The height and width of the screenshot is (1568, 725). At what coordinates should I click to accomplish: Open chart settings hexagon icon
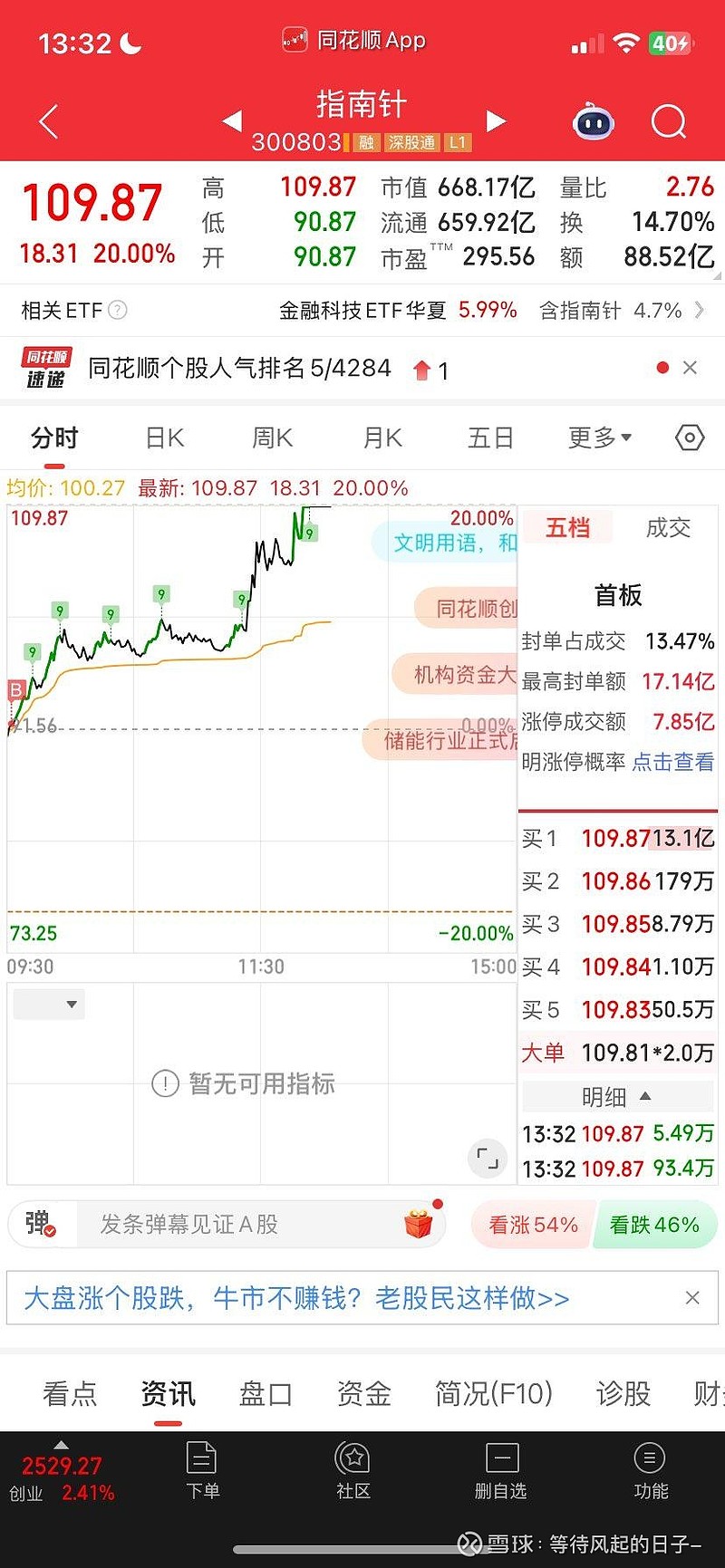[x=690, y=438]
